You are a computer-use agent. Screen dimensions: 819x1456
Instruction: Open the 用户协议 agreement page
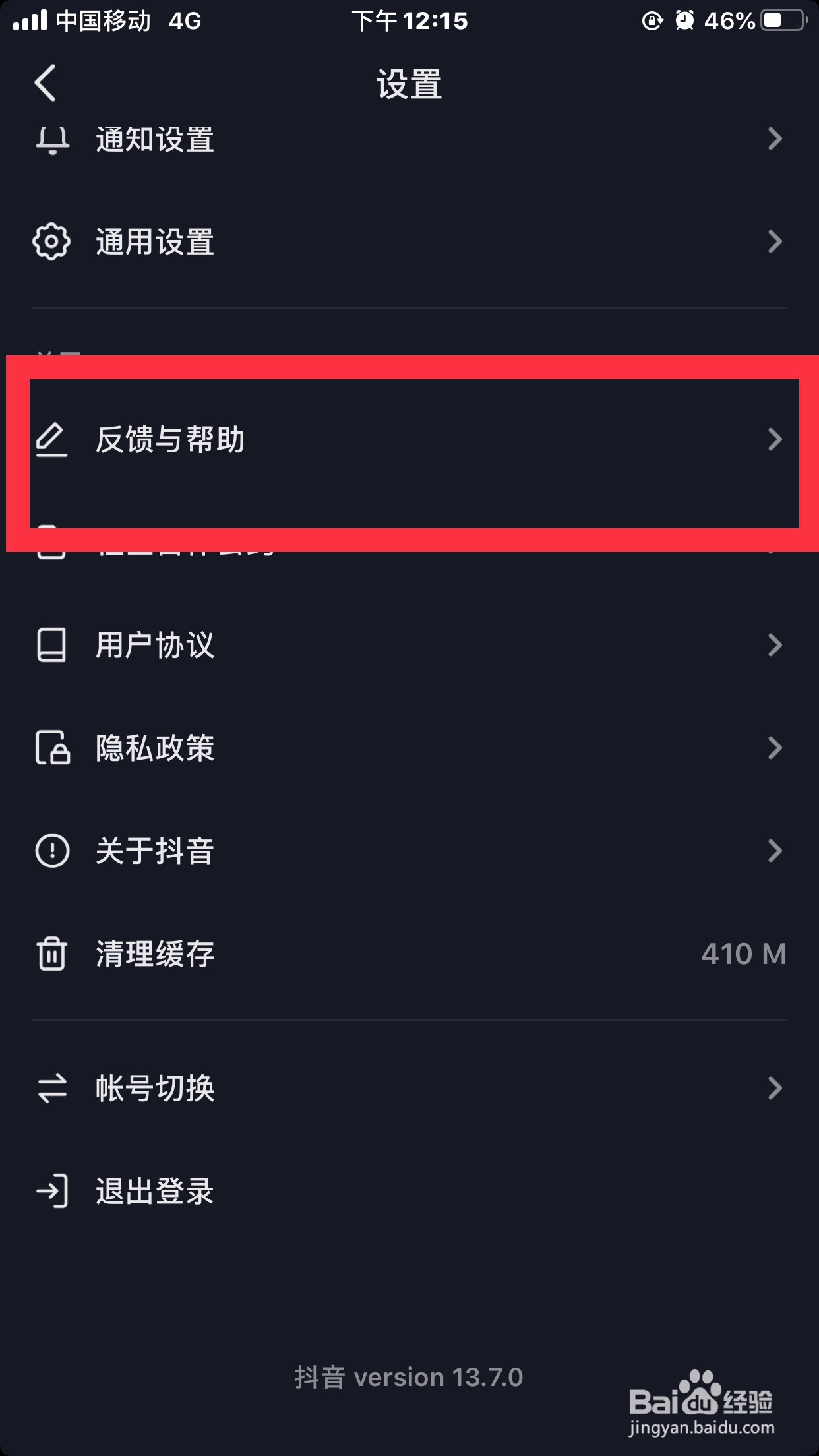point(153,645)
